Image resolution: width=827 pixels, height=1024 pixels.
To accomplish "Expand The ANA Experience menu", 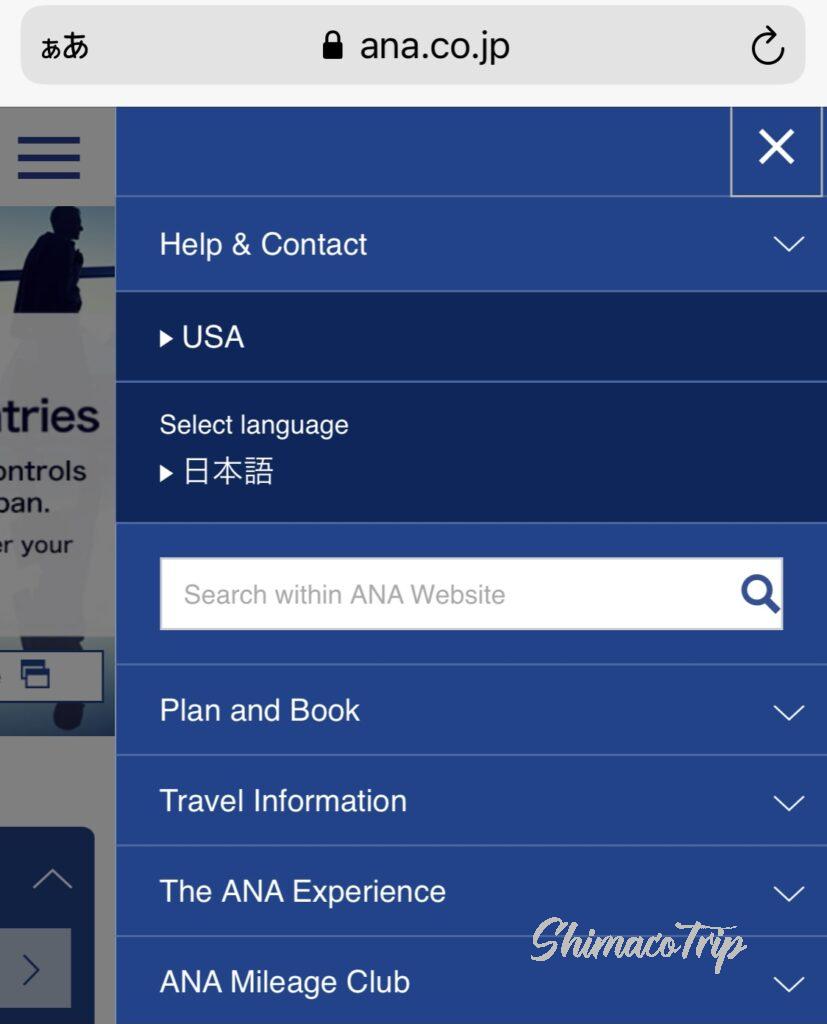I will (470, 892).
